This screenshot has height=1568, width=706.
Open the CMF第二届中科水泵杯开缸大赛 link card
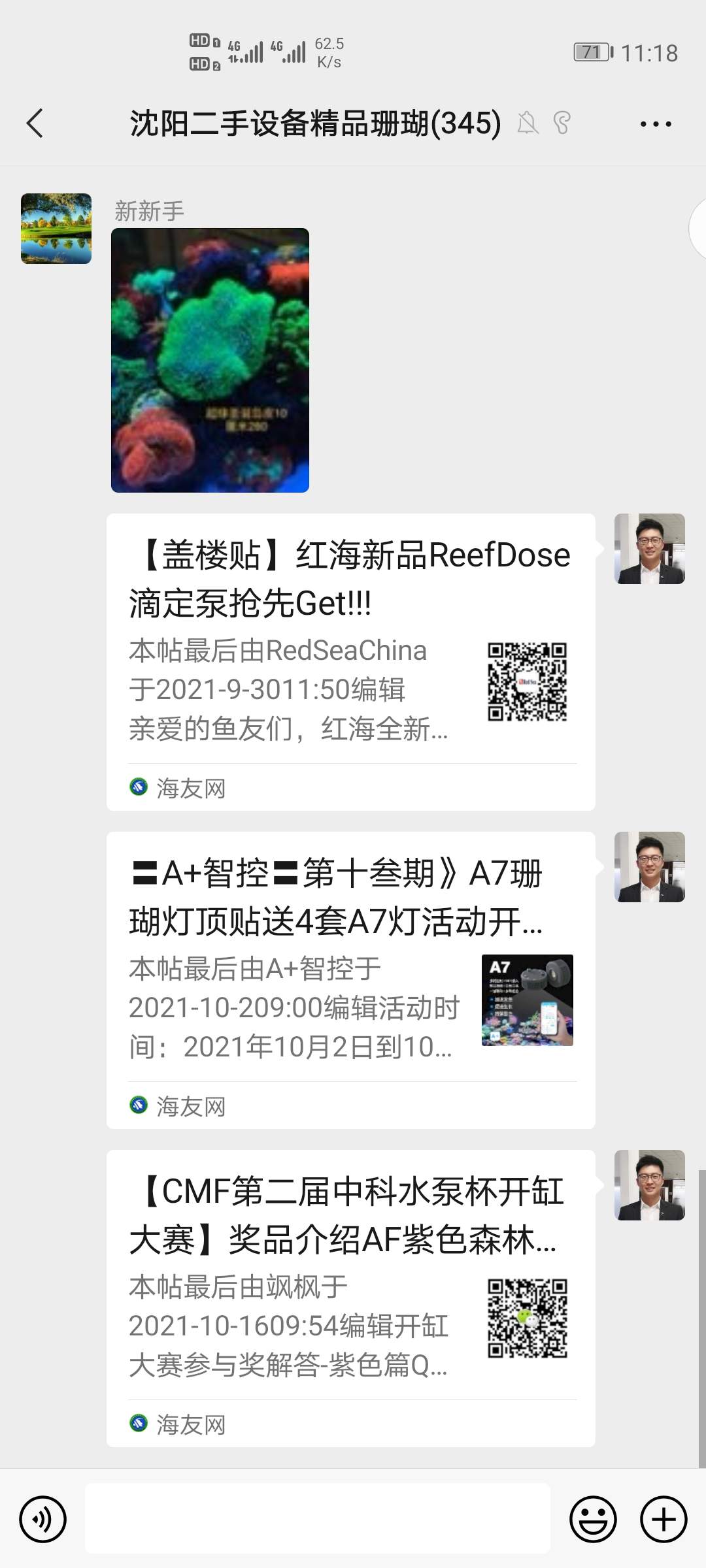coord(350,1298)
